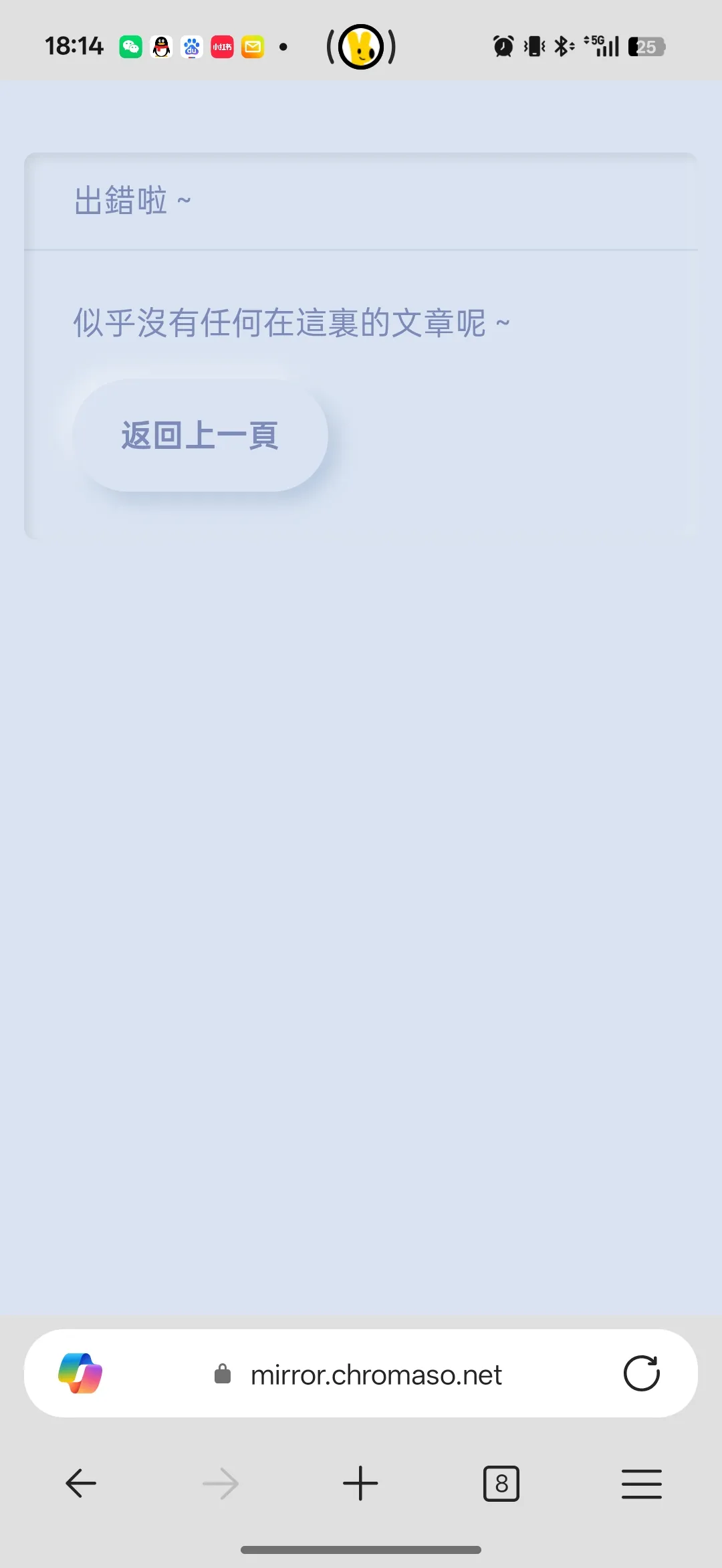Open the tab switcher showing 8 tabs
The height and width of the screenshot is (1568, 722).
pyautogui.click(x=501, y=1483)
